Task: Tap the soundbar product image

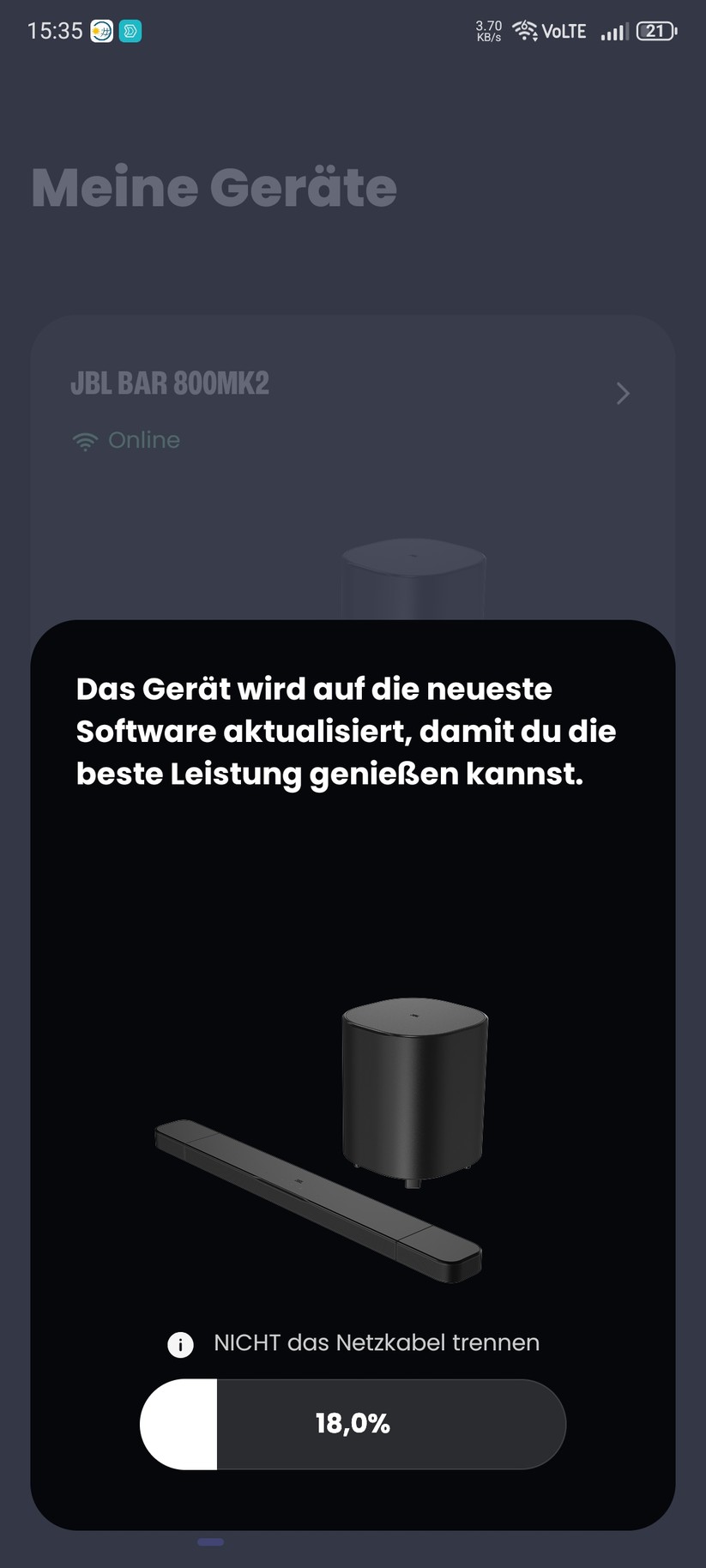Action: pyautogui.click(x=317, y=1201)
